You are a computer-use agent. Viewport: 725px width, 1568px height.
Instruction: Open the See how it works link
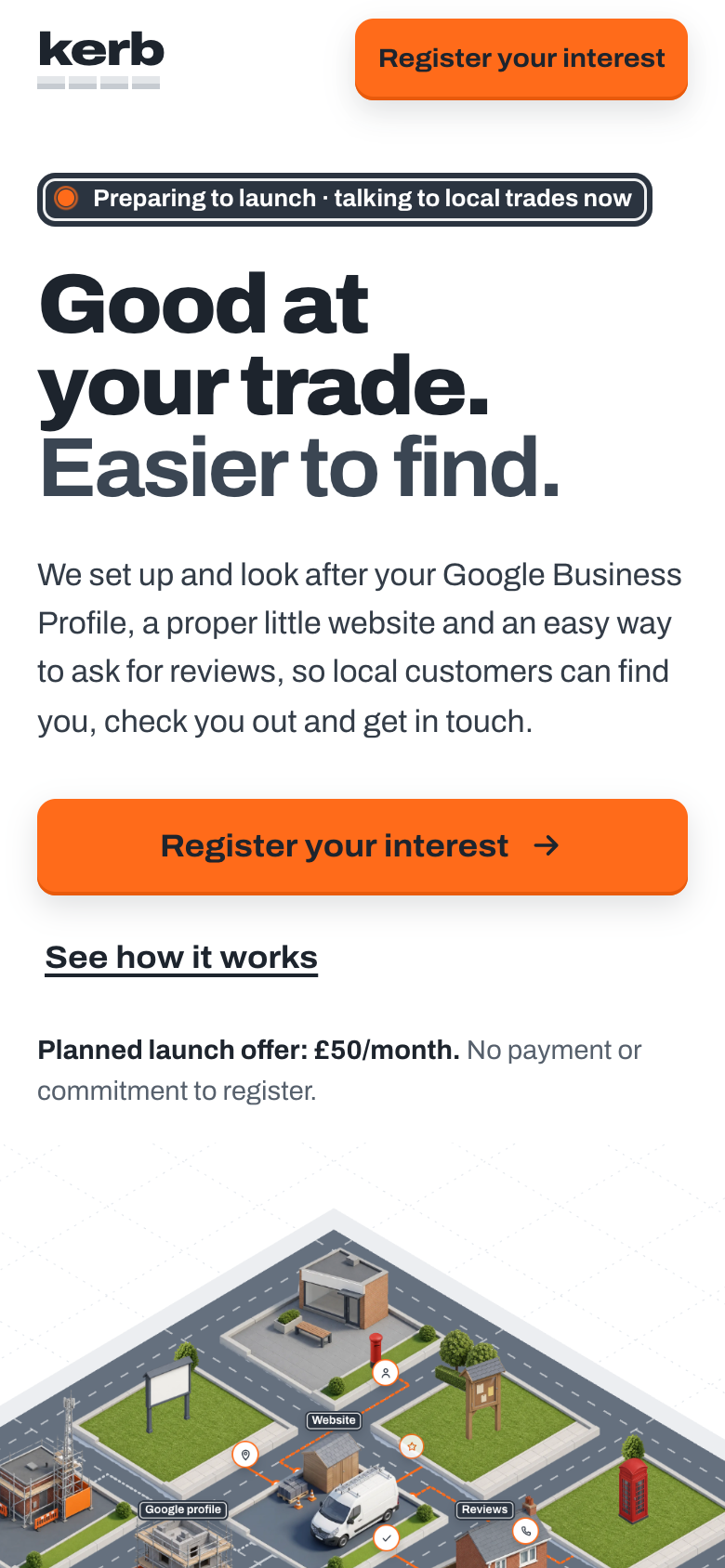coord(181,958)
